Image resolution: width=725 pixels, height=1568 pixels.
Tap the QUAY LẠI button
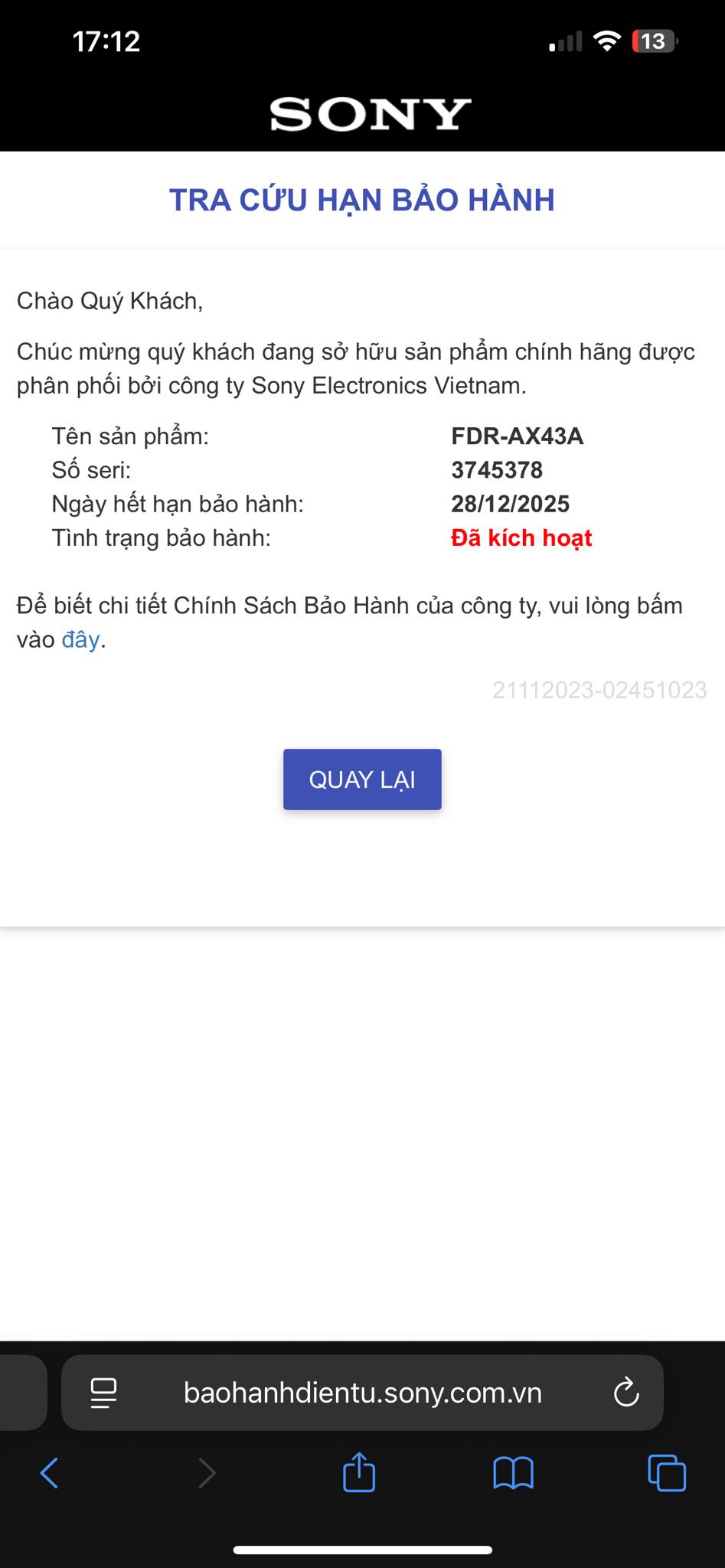click(x=362, y=779)
